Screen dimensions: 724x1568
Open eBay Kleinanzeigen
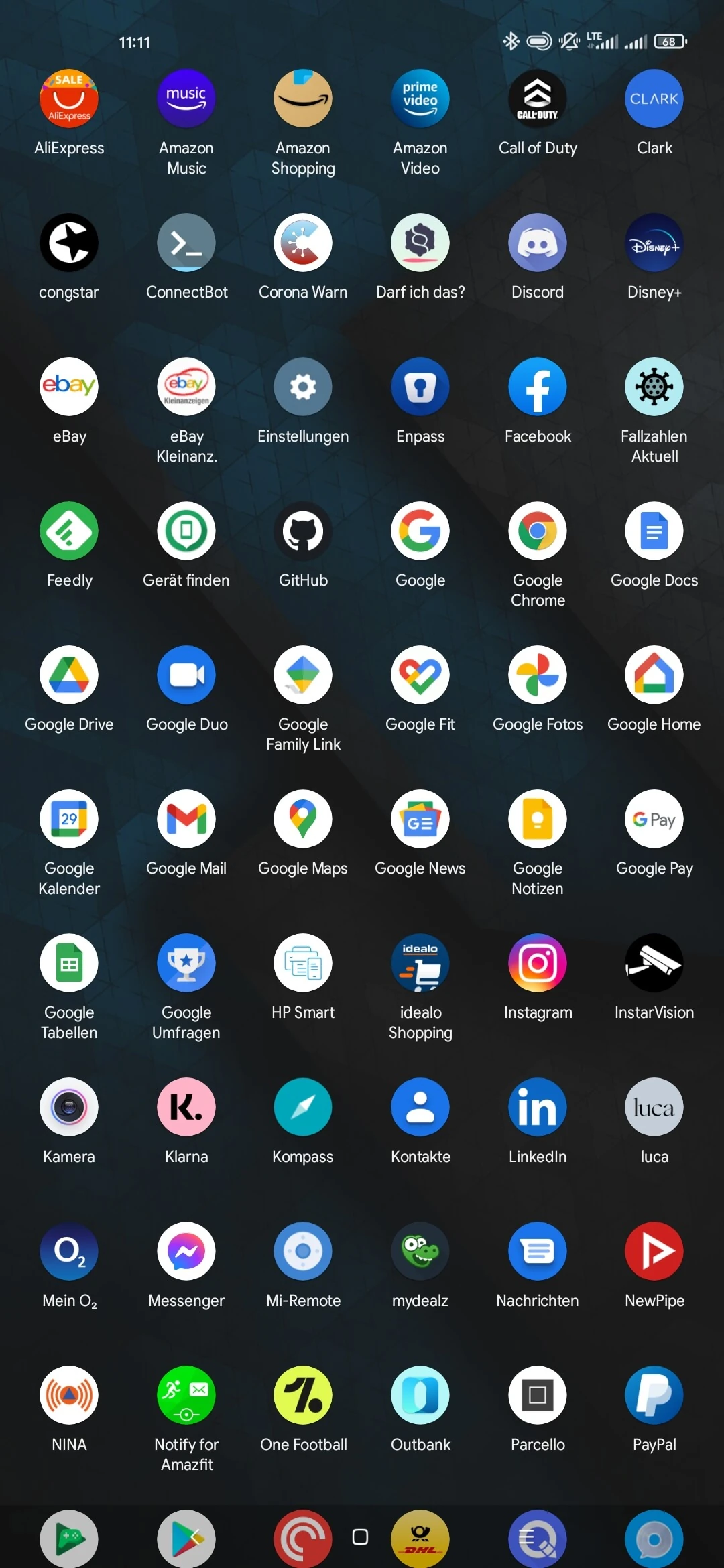coord(186,387)
